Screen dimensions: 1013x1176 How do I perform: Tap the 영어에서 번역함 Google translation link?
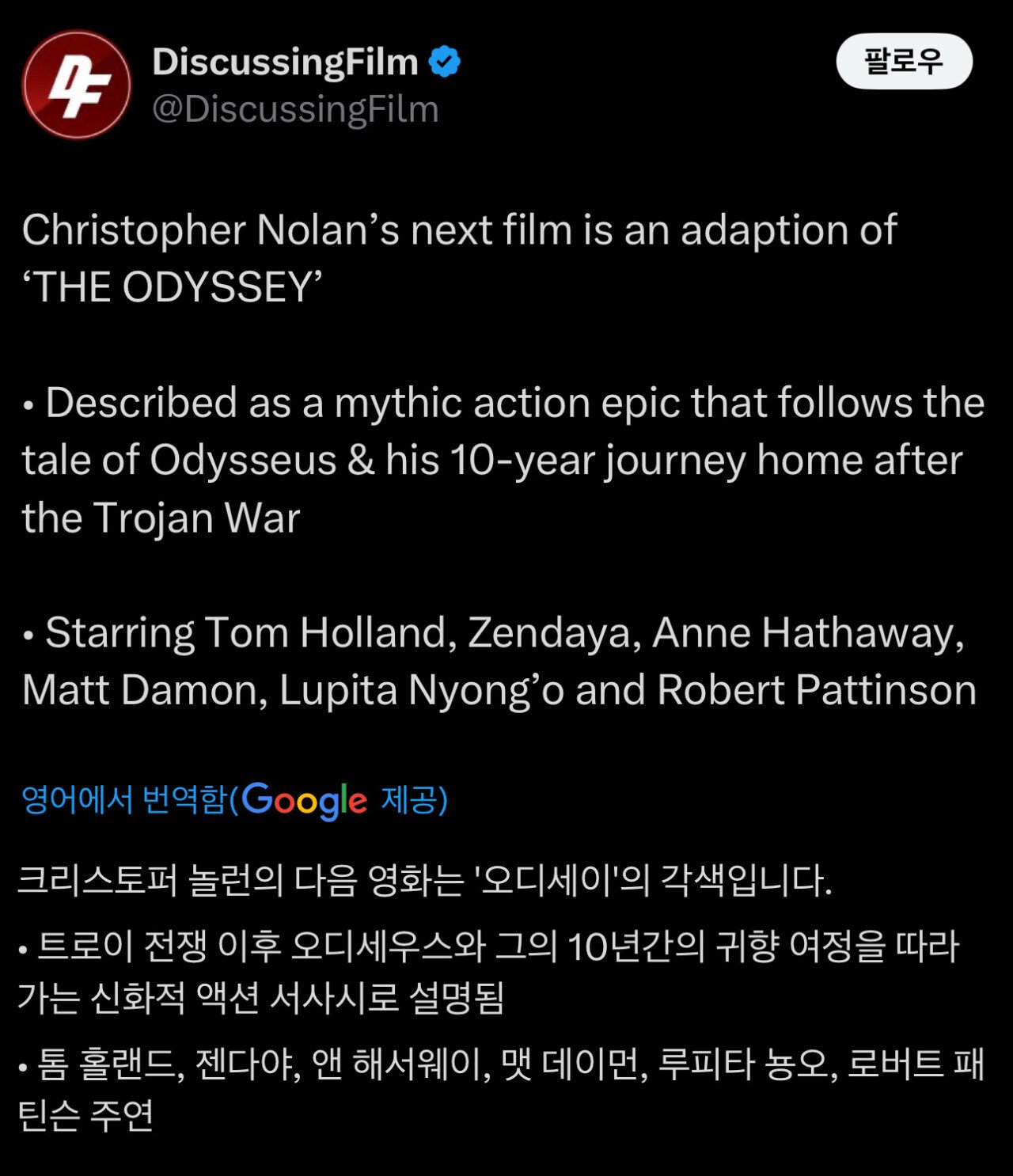point(234,799)
